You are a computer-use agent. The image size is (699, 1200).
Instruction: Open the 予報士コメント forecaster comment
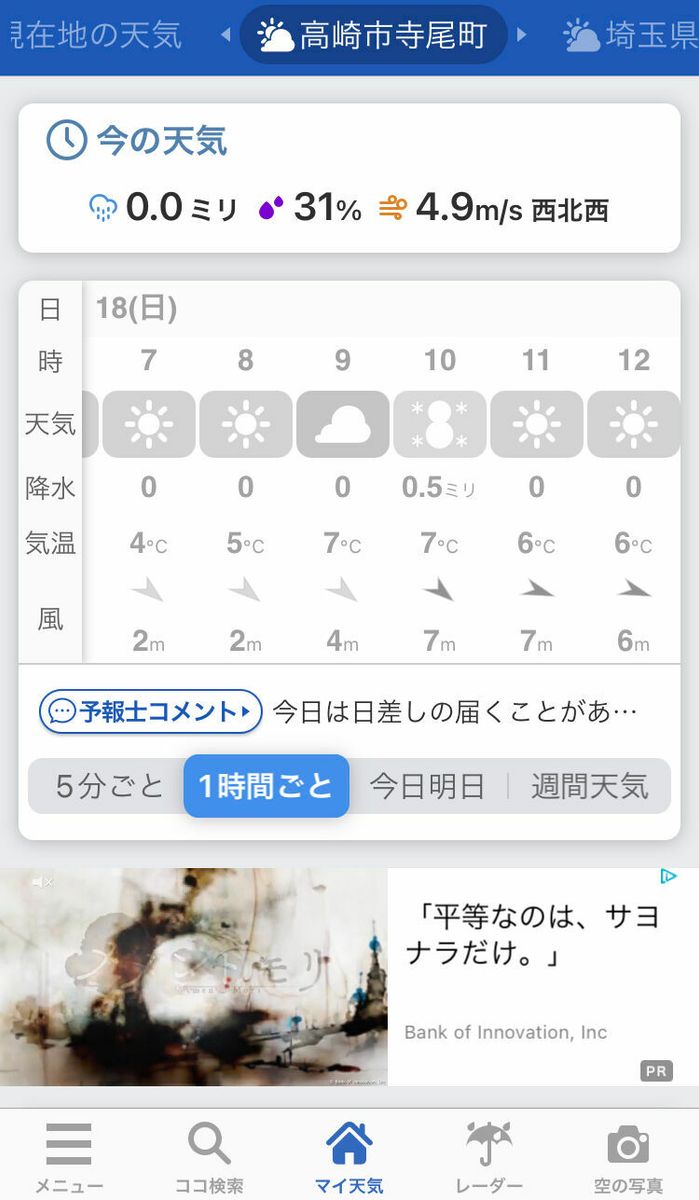[150, 712]
